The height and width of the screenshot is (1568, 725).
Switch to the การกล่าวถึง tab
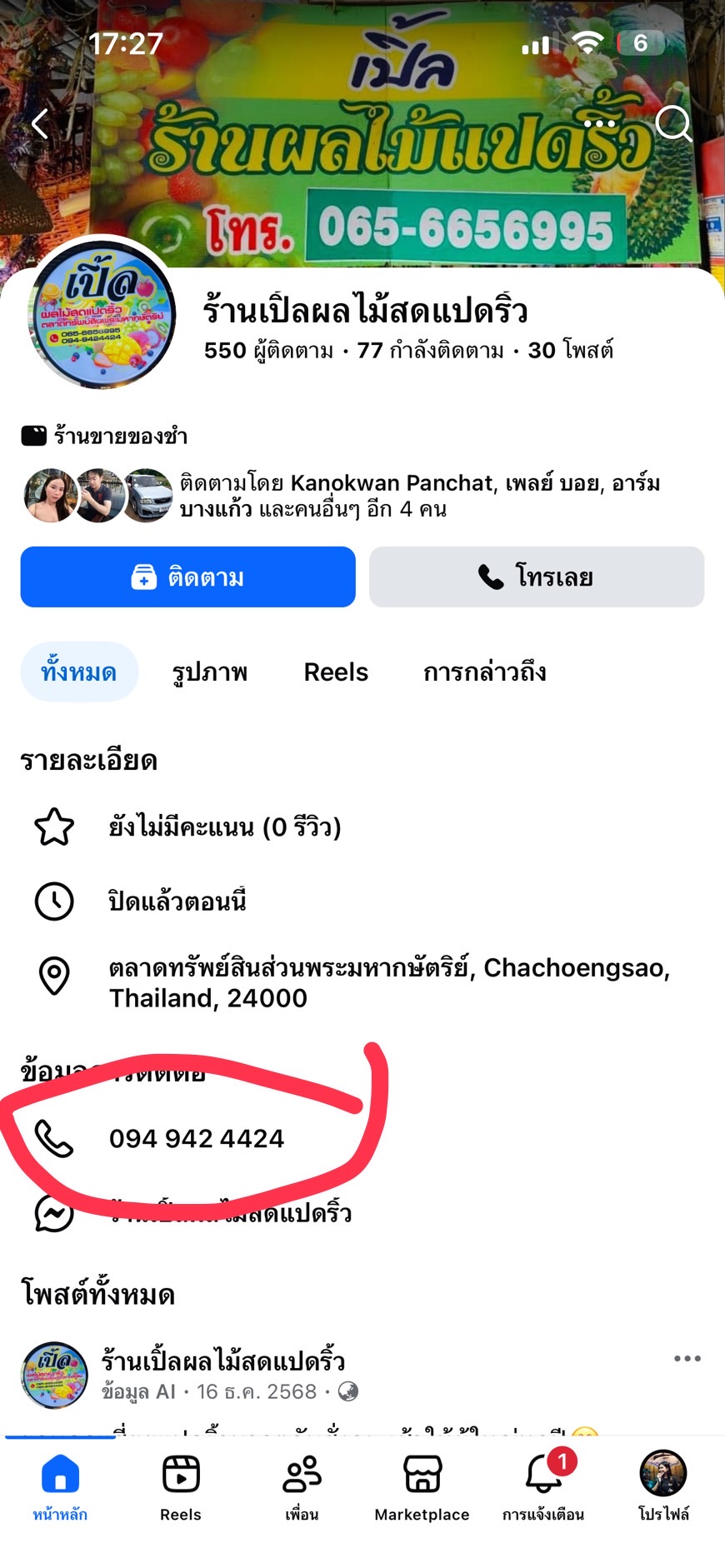tap(484, 672)
